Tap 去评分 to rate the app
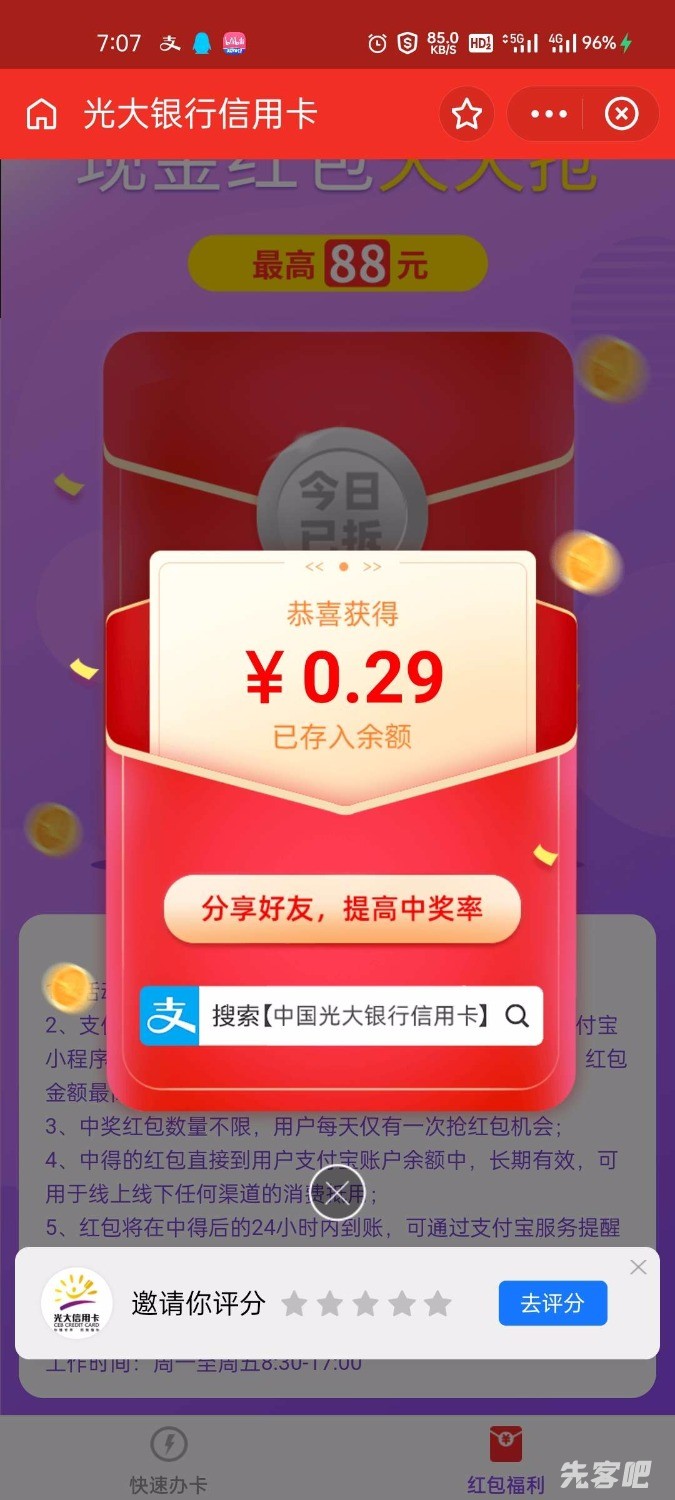 pos(552,1303)
